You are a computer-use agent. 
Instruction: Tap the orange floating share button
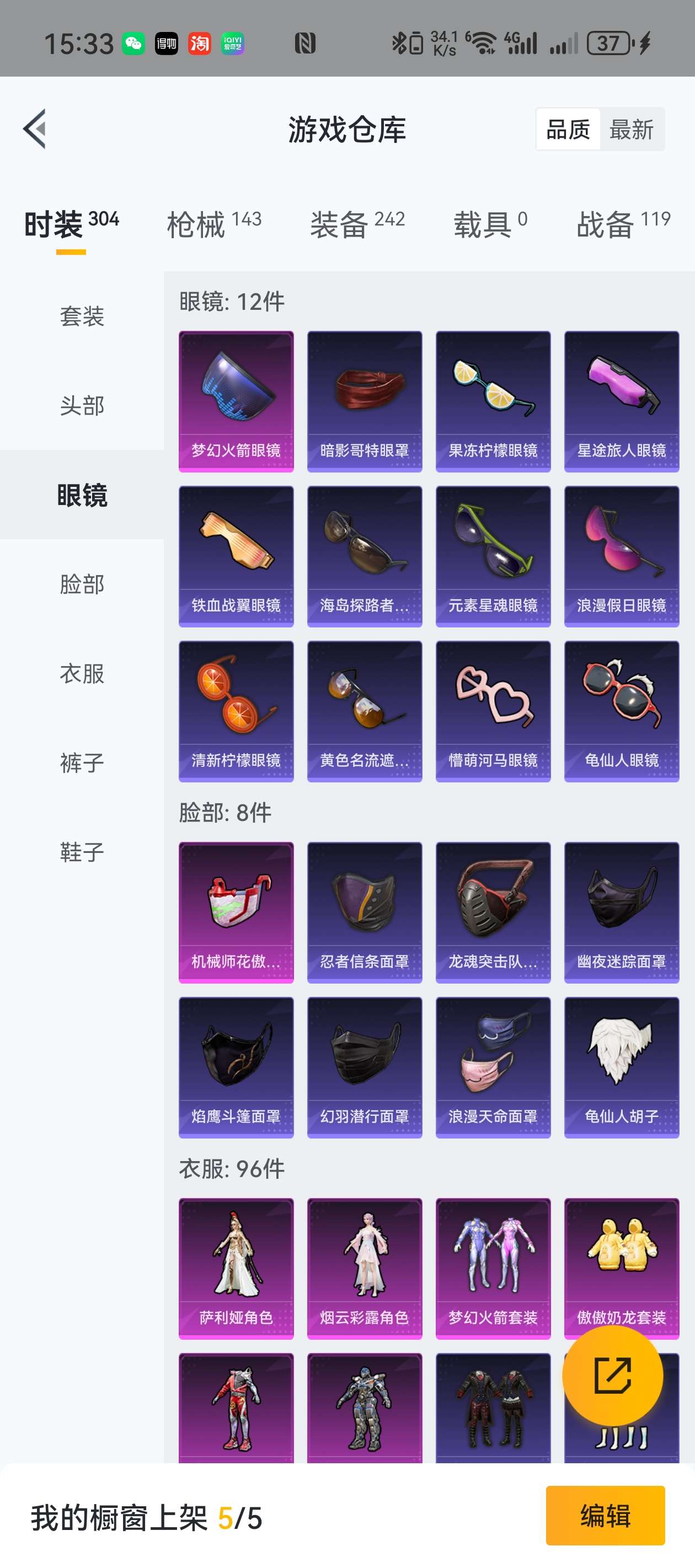[x=612, y=1375]
